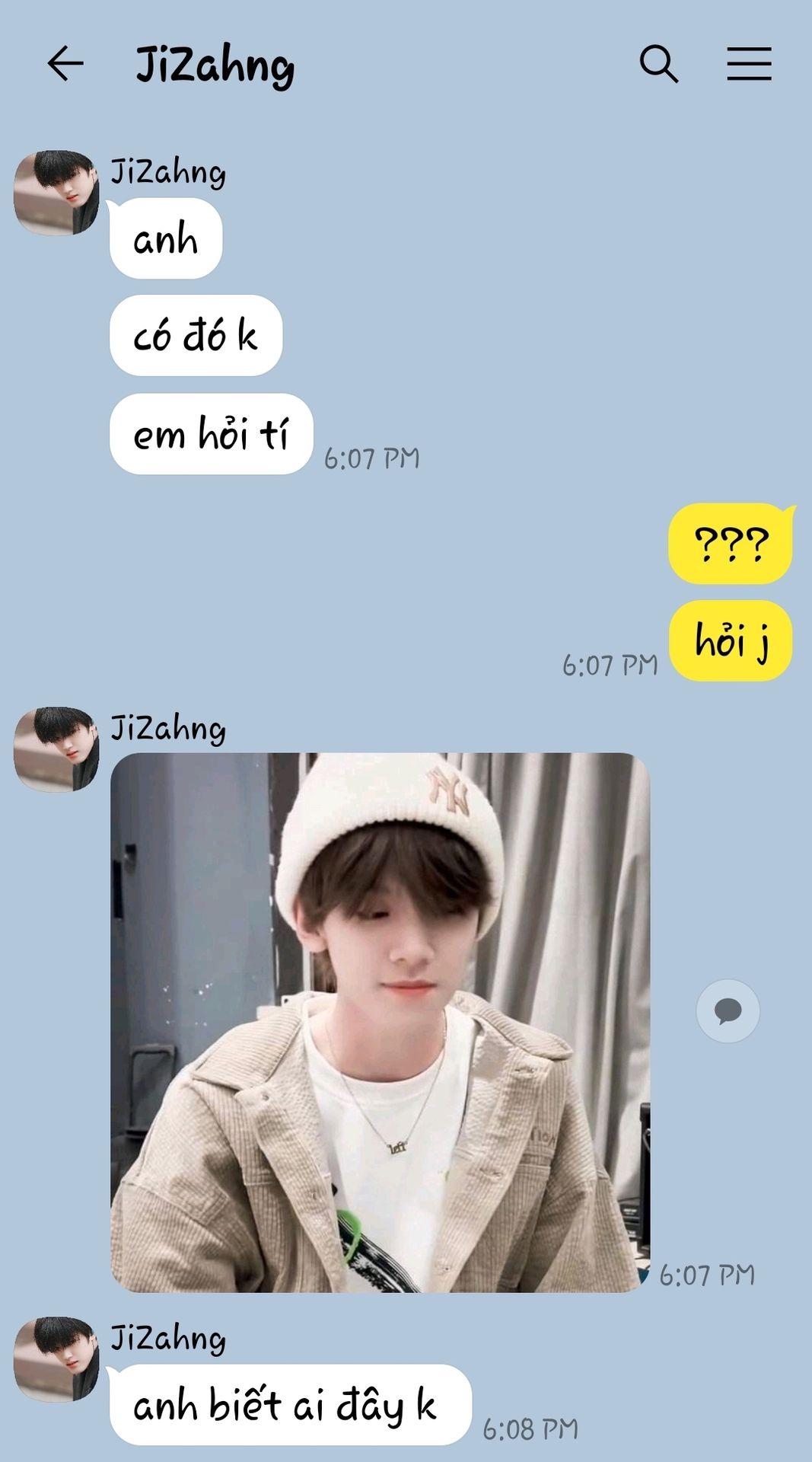Go back from JiZahng chat
Screen dimensions: 812x1462
tap(65, 63)
